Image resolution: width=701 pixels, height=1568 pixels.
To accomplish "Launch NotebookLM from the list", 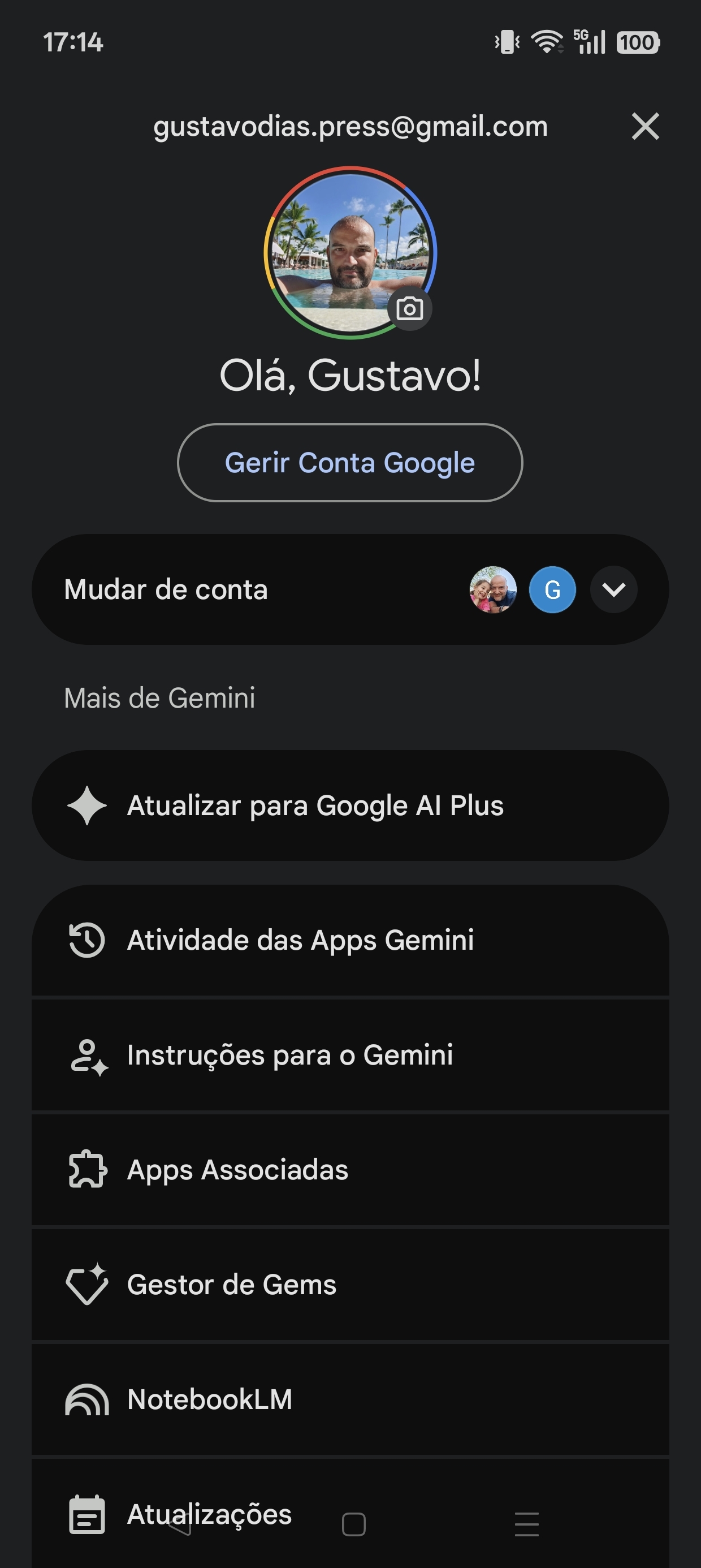I will [350, 1399].
